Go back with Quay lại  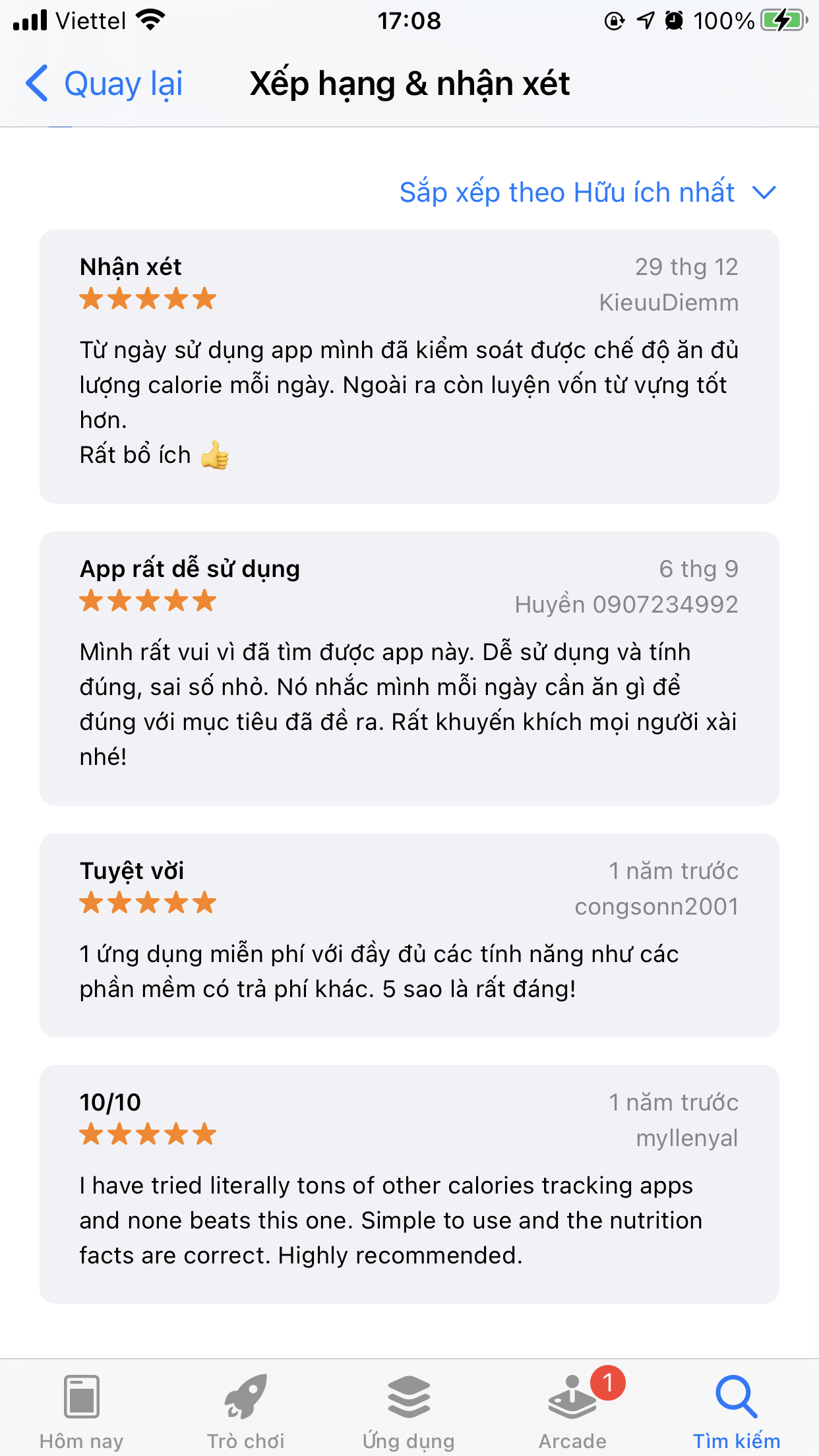tap(104, 84)
